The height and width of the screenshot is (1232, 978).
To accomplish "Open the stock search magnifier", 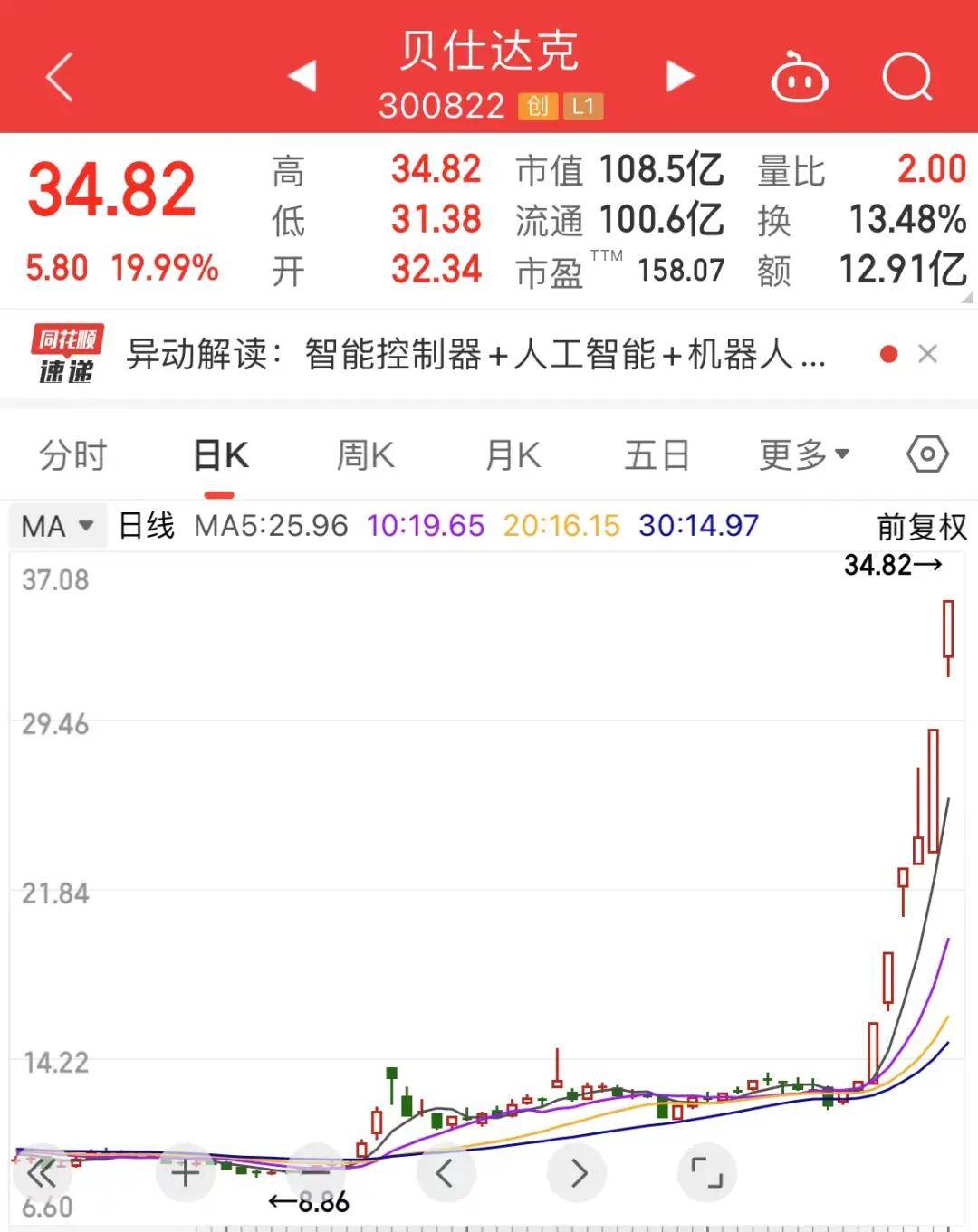I will click(x=906, y=77).
